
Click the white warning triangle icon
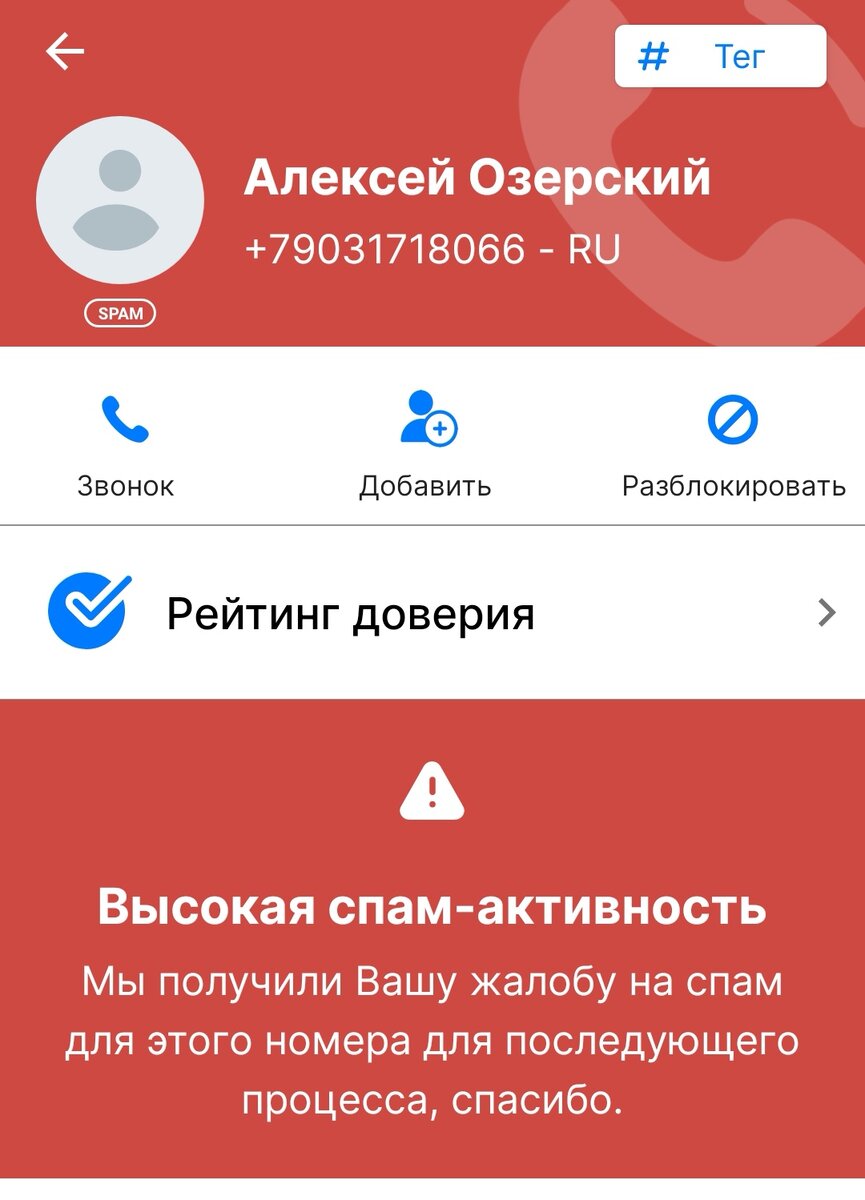(x=430, y=795)
